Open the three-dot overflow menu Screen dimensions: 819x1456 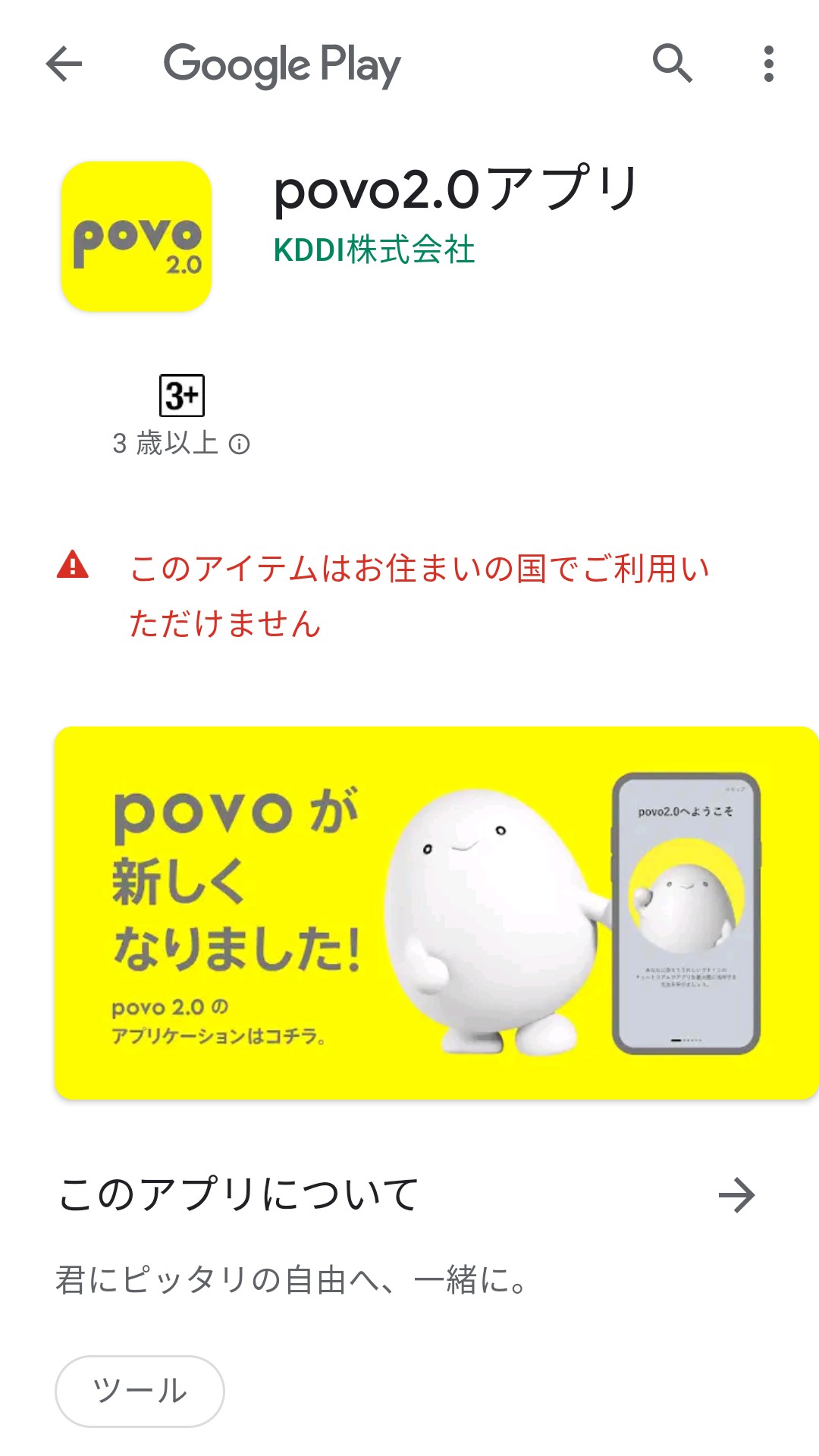[x=768, y=64]
